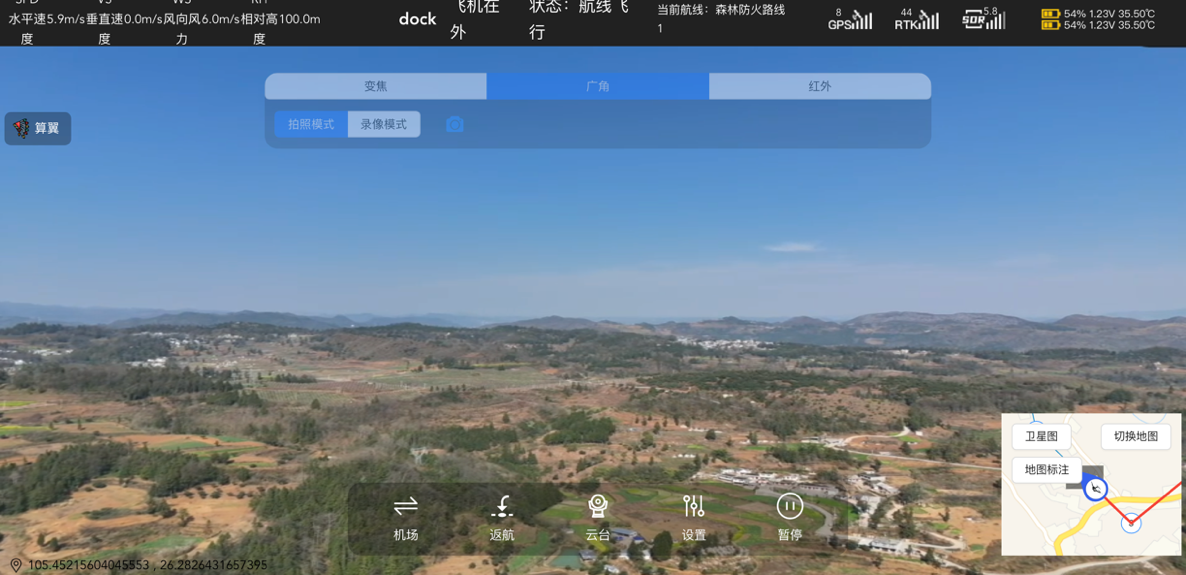The image size is (1186, 575).
Task: Select the 广角 wide-angle tab
Action: tap(598, 86)
